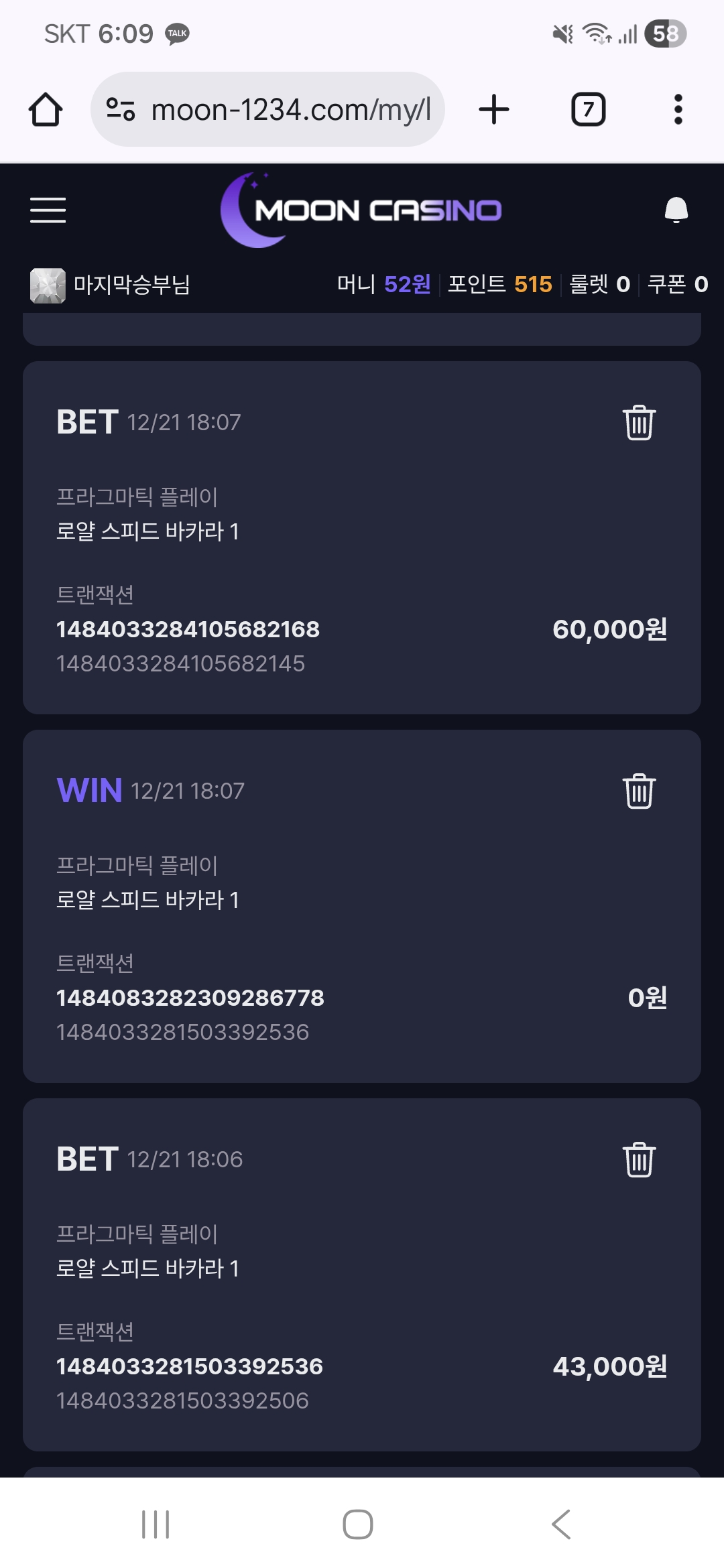Open the notifications bell
Viewport: 724px width, 1568px height.
(x=676, y=210)
